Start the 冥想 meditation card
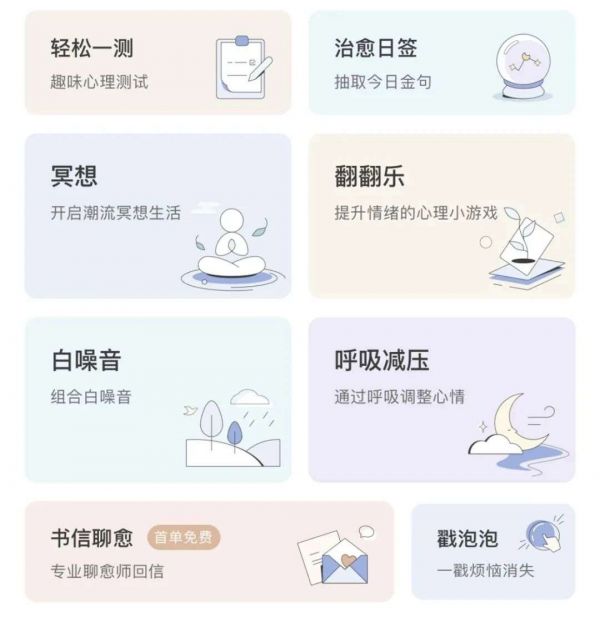This screenshot has height=617, width=600. click(x=157, y=216)
